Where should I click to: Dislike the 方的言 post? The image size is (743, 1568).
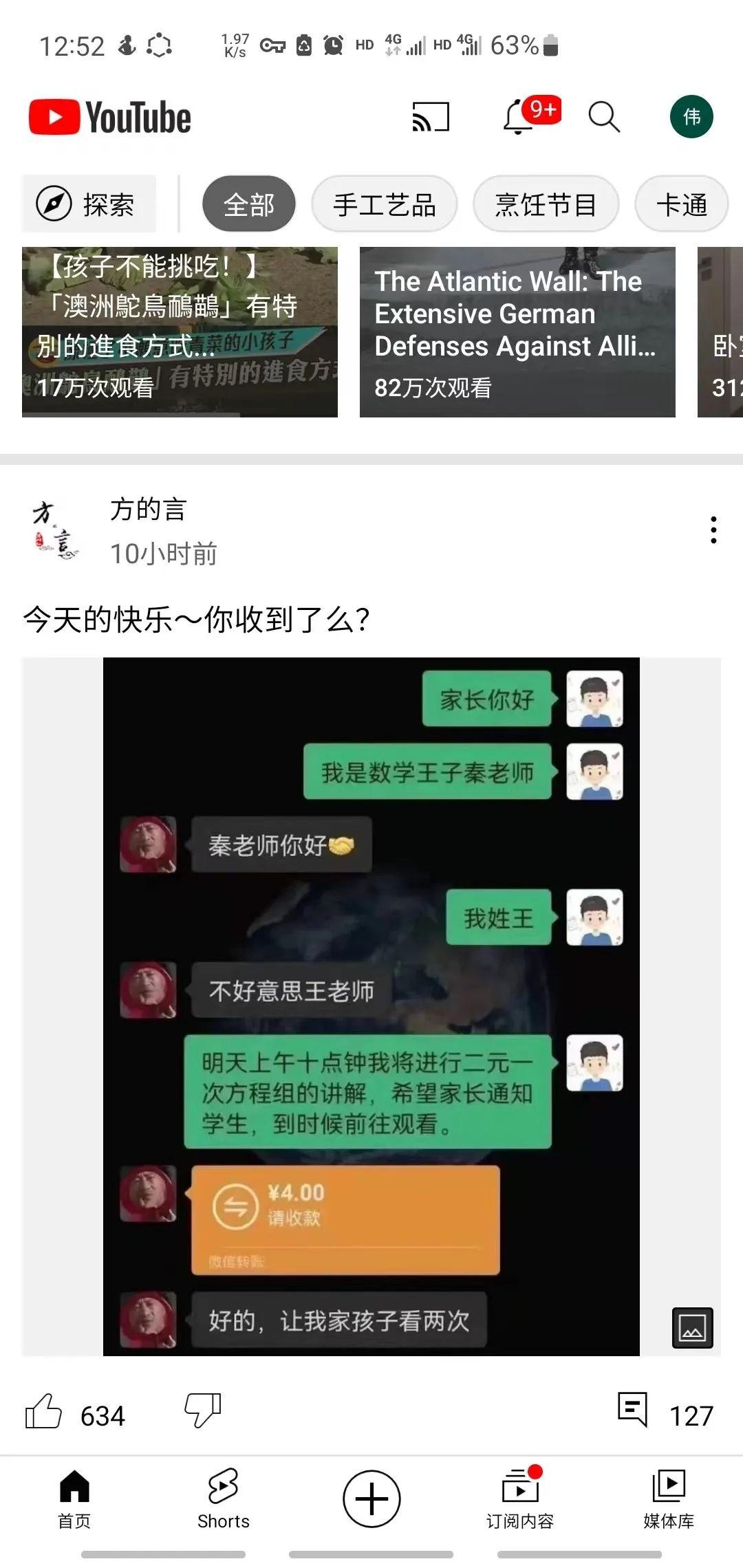coord(202,1411)
